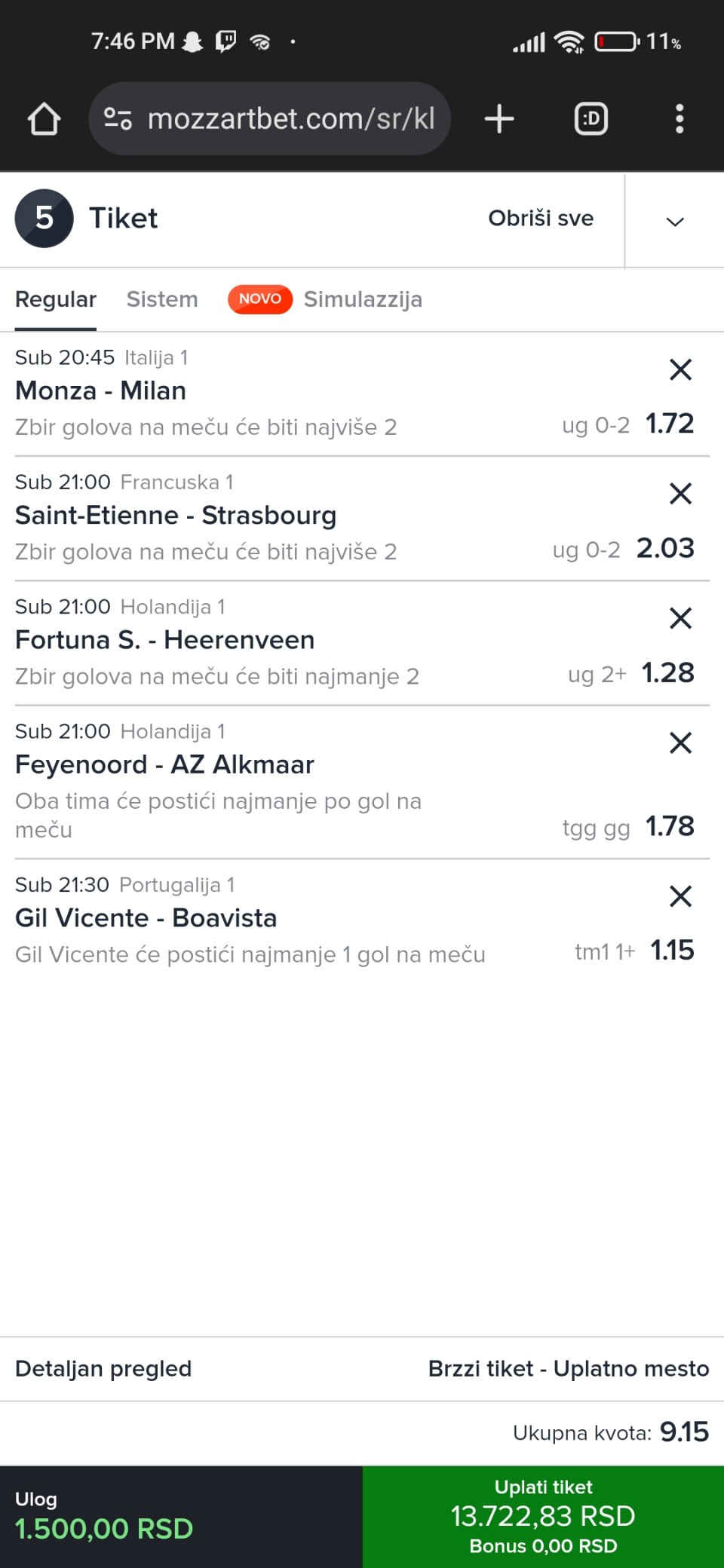Switch to the Simulazzija tab
Viewport: 724px width, 1568px height.
click(x=363, y=299)
